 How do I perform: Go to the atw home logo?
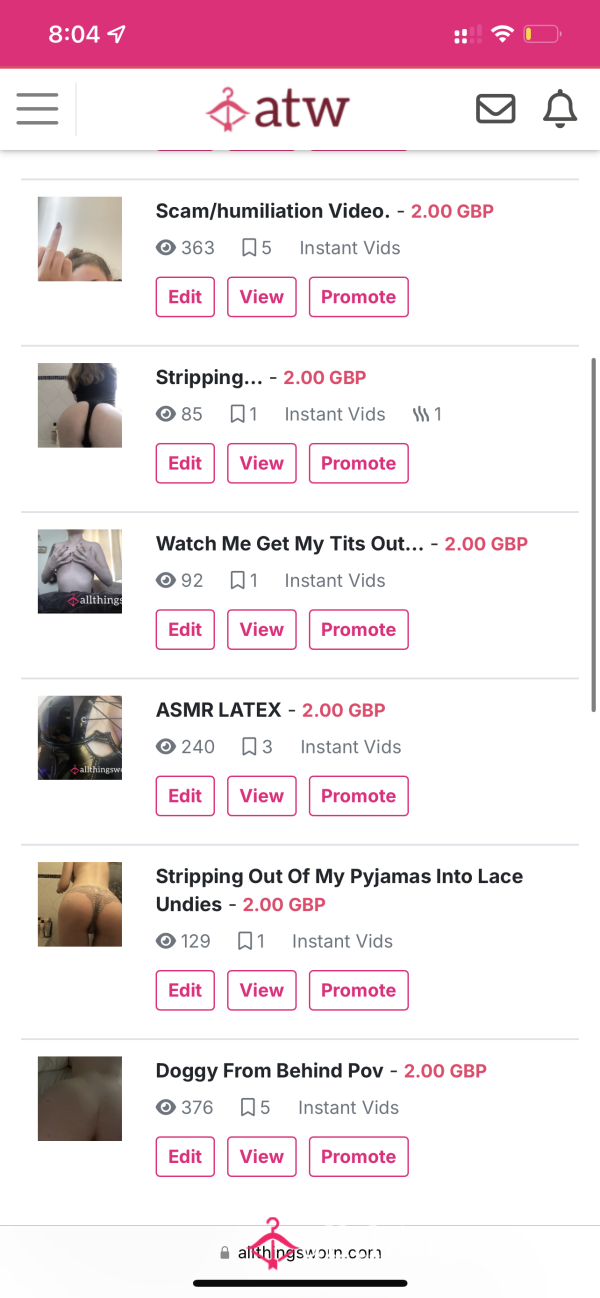tap(277, 108)
